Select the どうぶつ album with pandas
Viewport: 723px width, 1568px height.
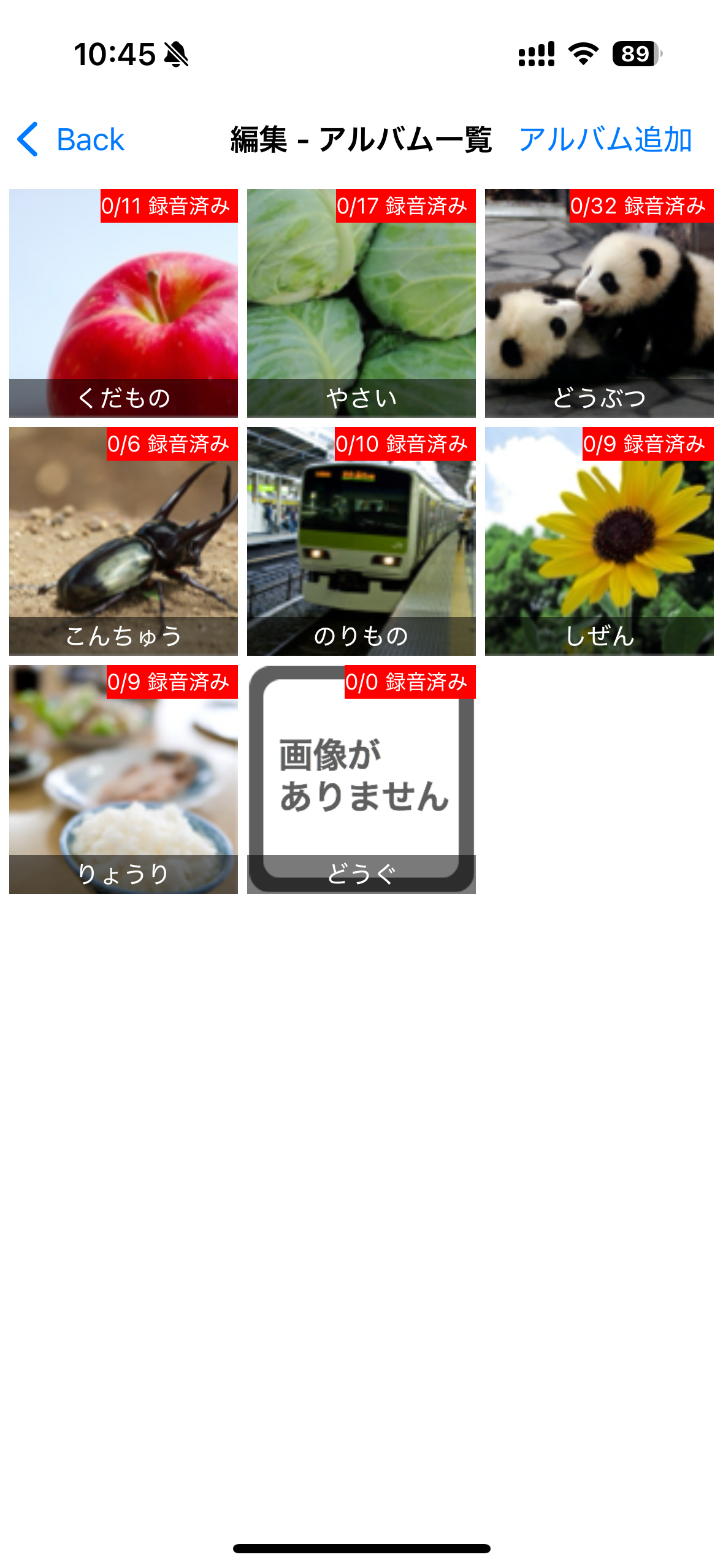click(x=599, y=303)
